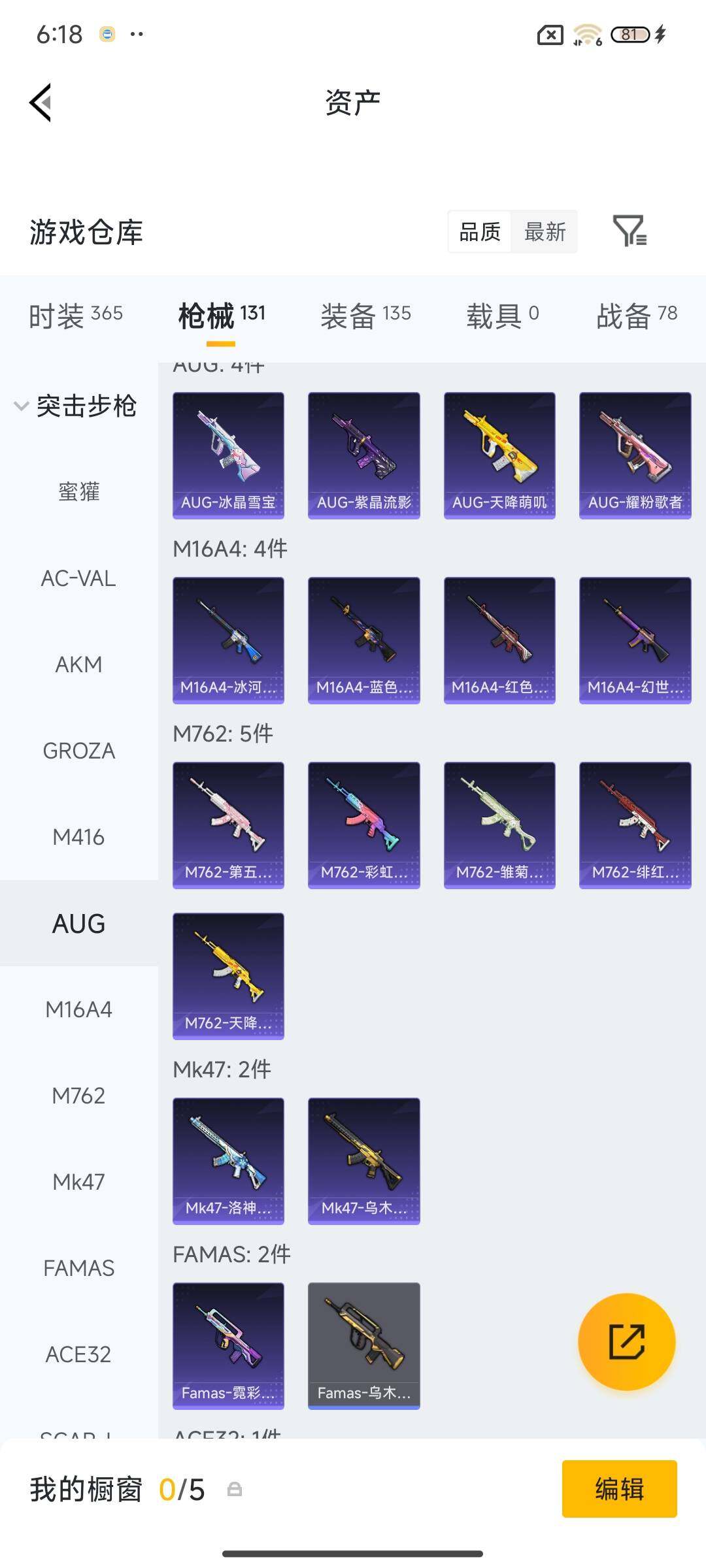Jump to GROZA weapon skins
Image resolution: width=706 pixels, height=1568 pixels.
(78, 751)
